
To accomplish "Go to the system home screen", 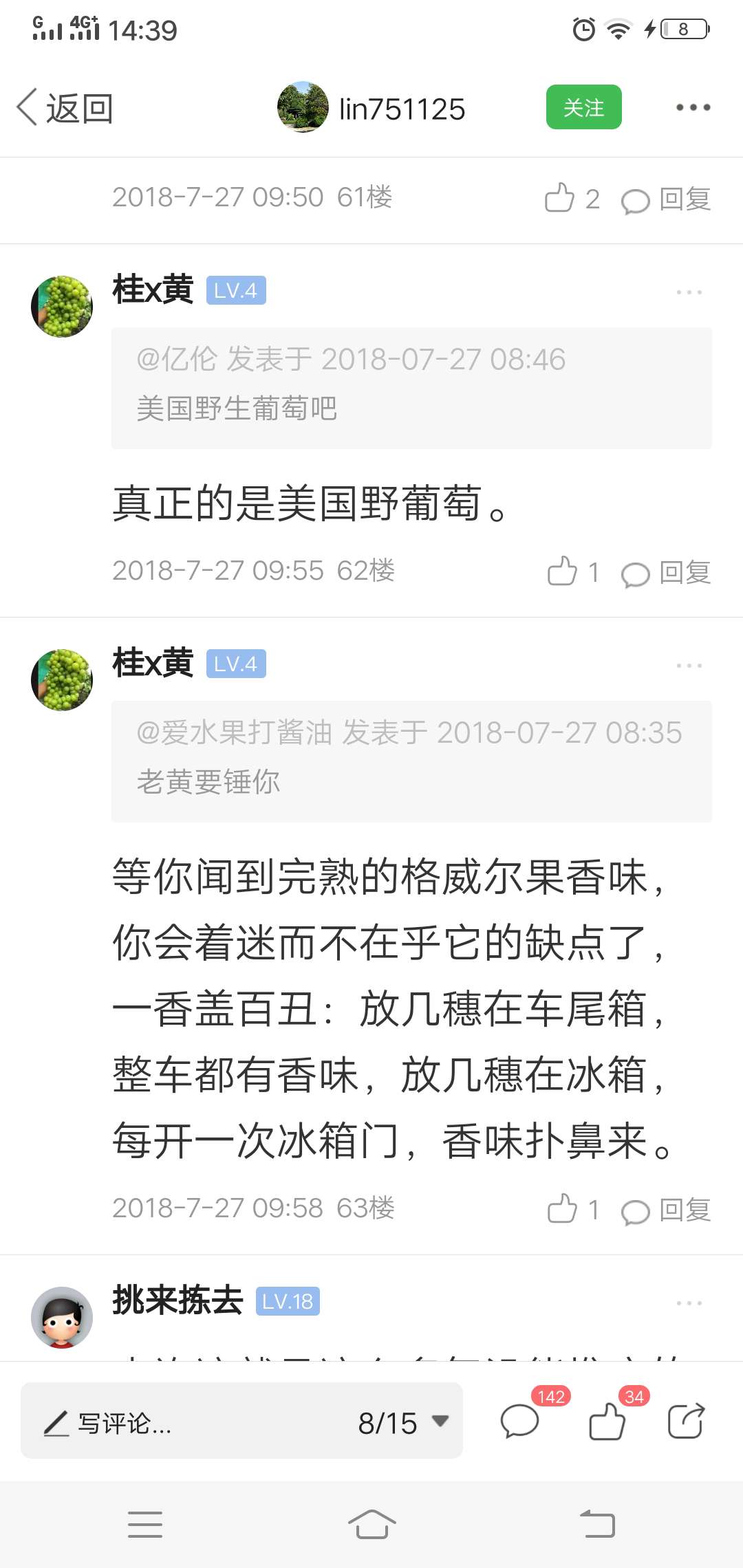I will (x=371, y=1524).
